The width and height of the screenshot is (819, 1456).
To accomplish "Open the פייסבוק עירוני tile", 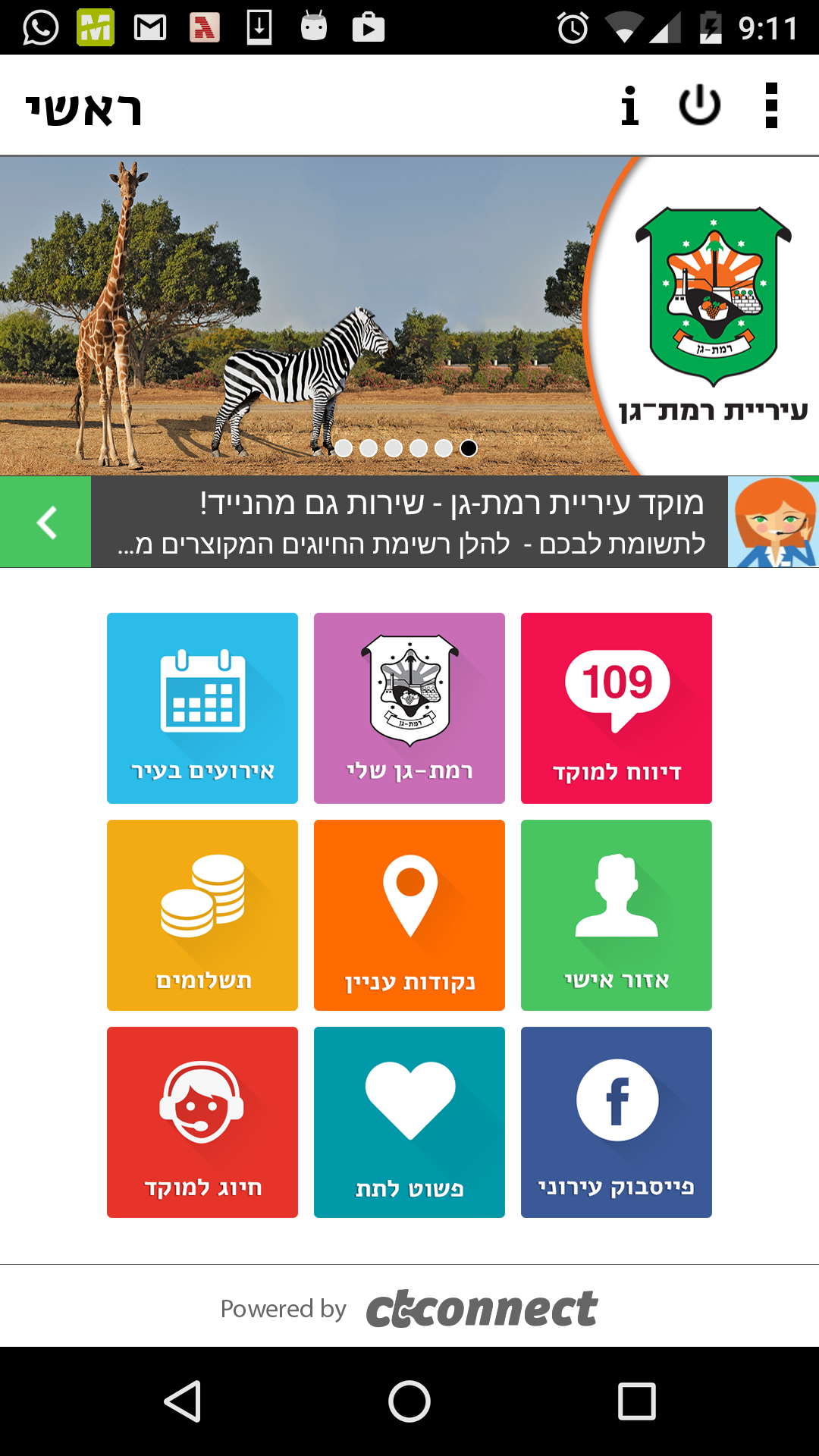I will [617, 1122].
